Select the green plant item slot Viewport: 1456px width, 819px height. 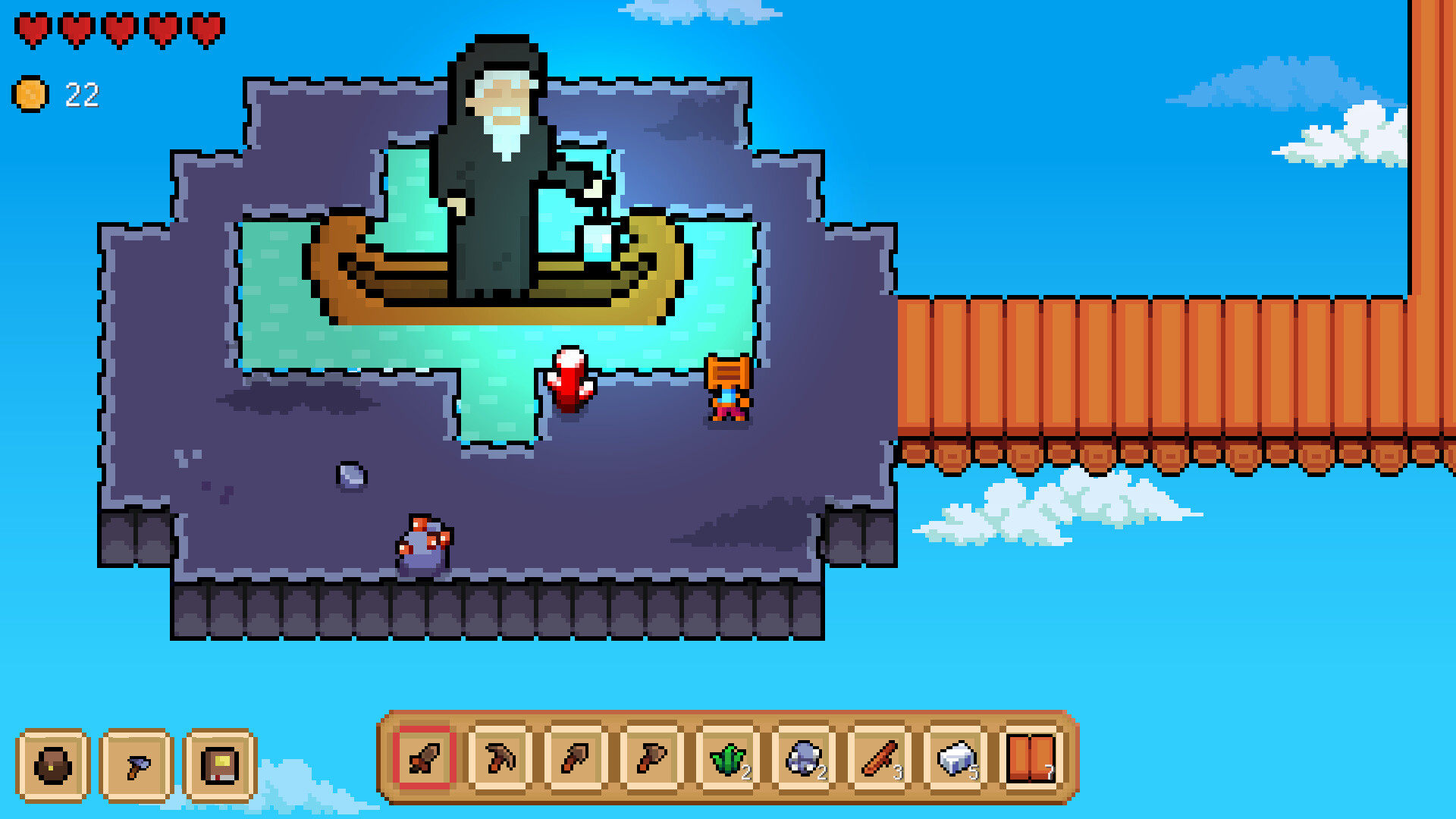(x=727, y=757)
